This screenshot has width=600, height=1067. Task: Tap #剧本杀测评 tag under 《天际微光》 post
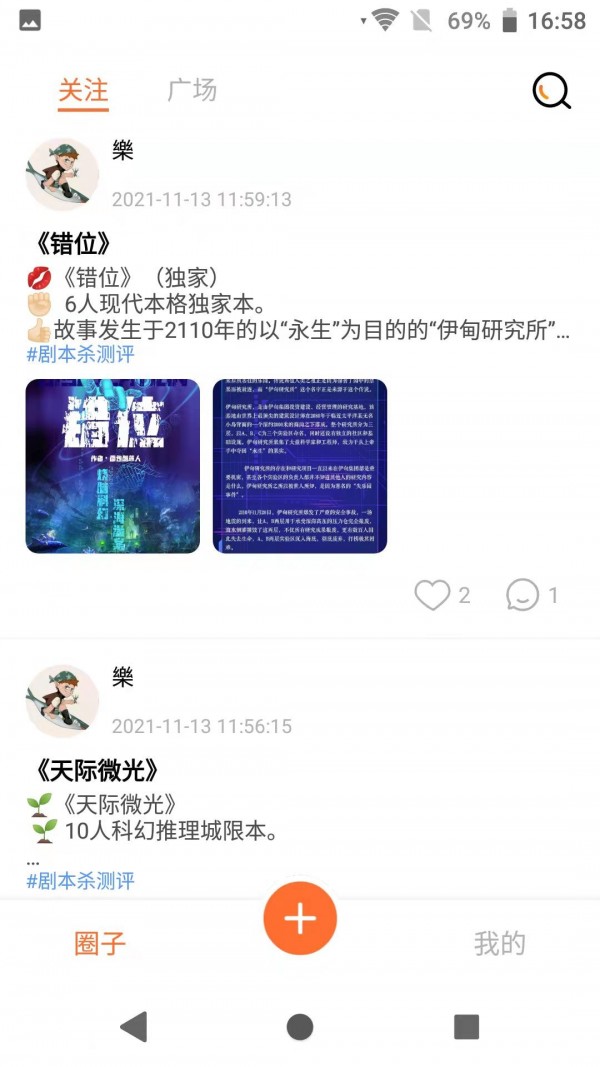(80, 881)
